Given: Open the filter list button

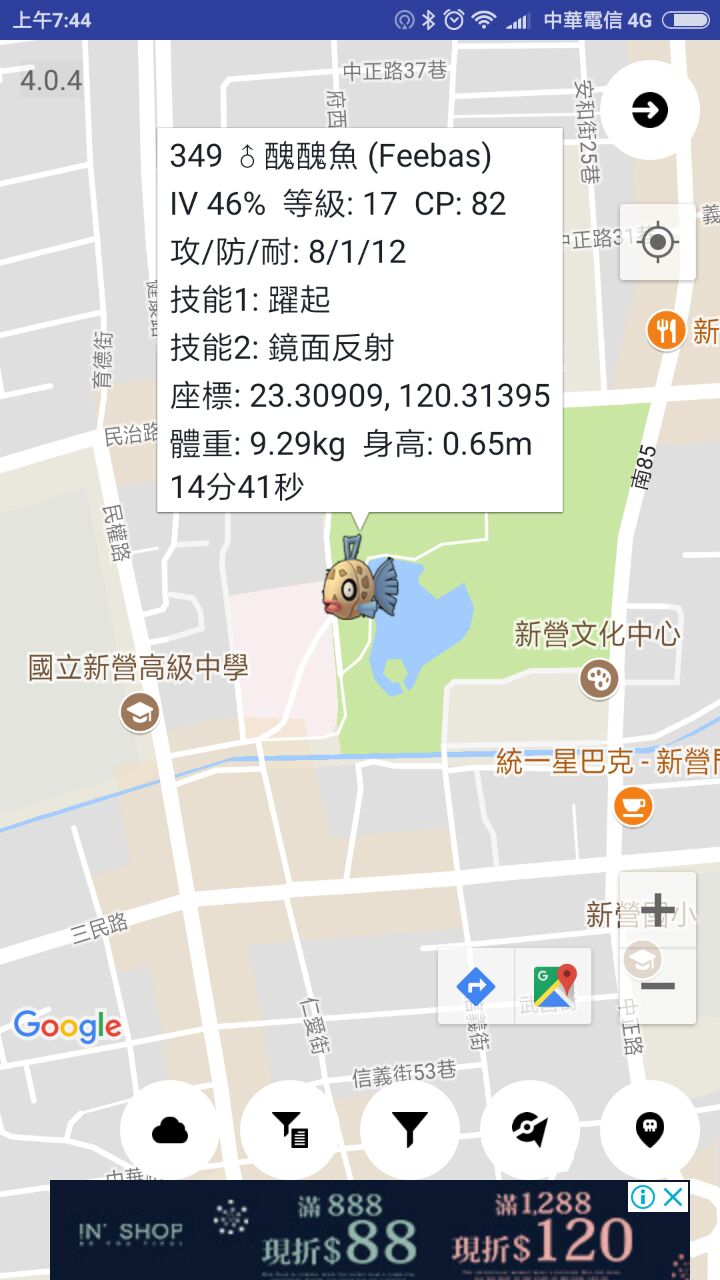Looking at the screenshot, I should (290, 1130).
